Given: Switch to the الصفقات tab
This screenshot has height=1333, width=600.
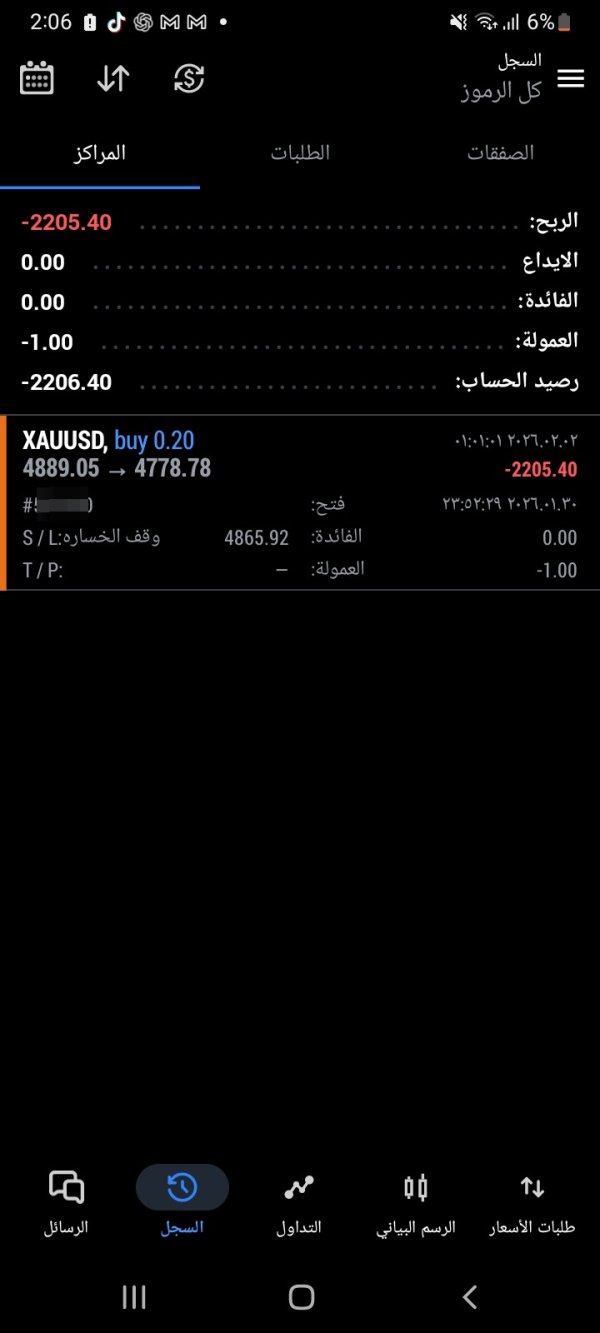Looking at the screenshot, I should point(500,153).
